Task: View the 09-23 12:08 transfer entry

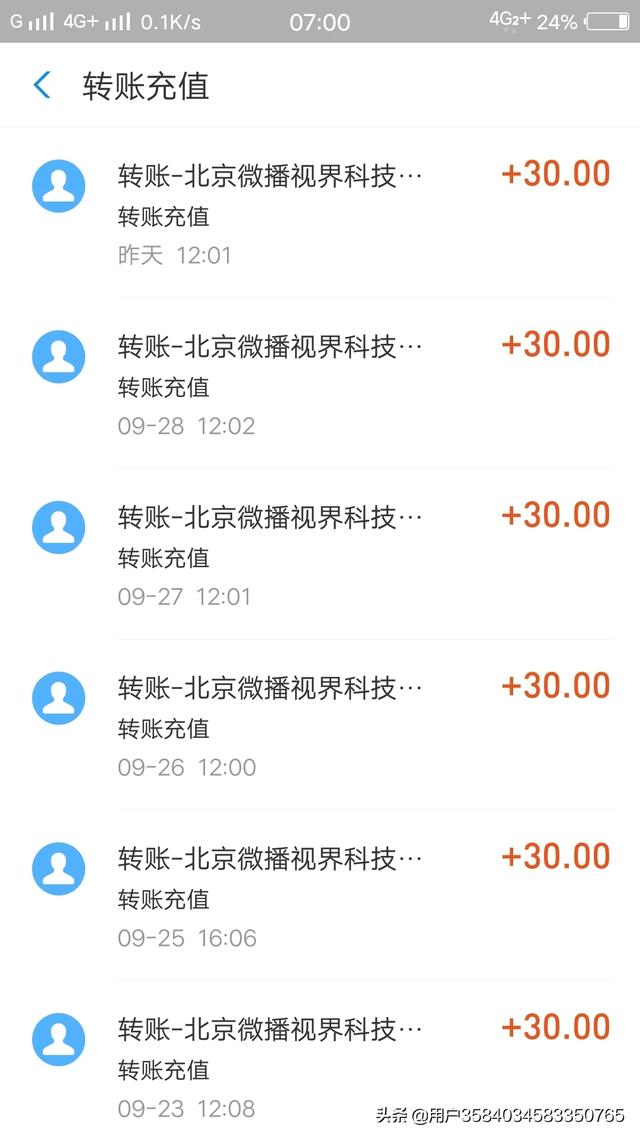Action: (320, 1060)
